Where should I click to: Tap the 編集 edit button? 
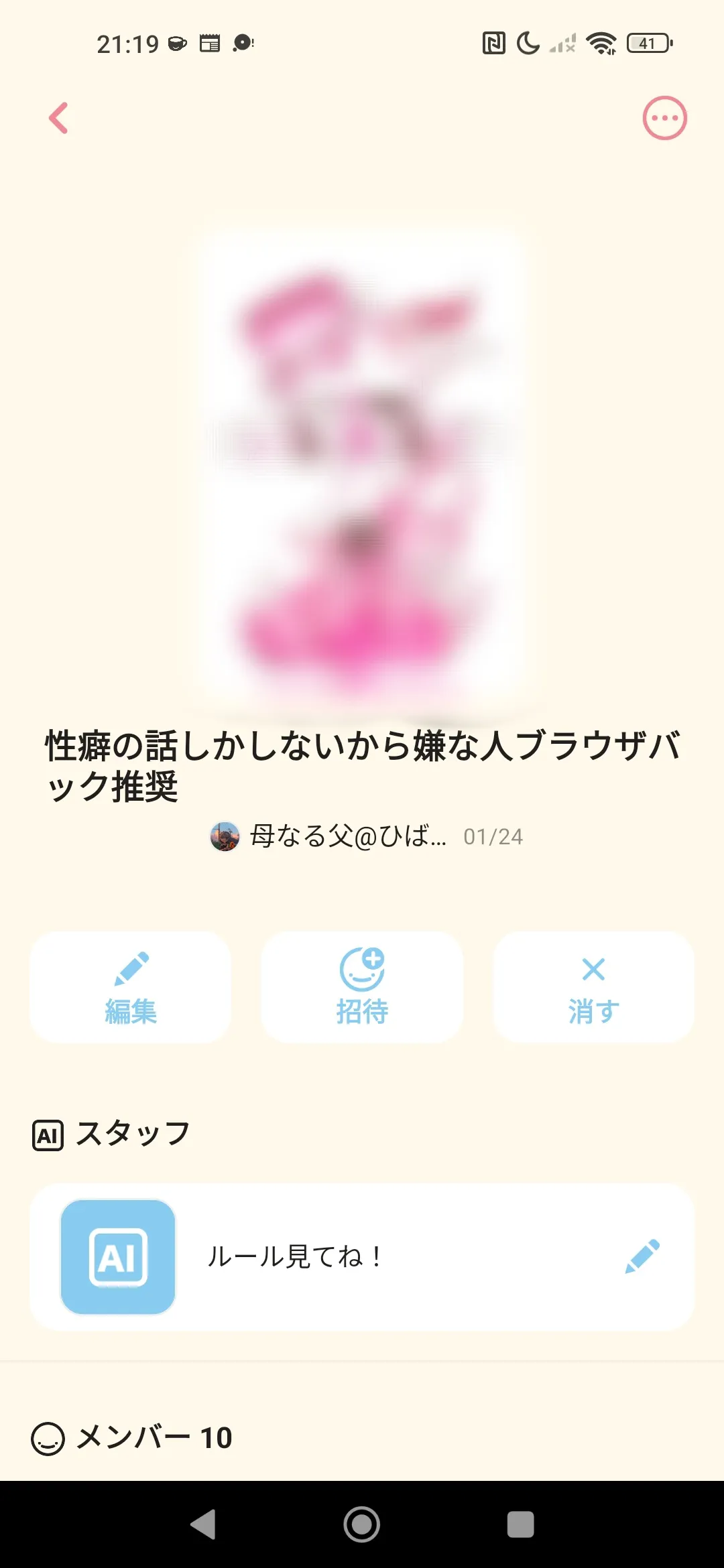(130, 986)
